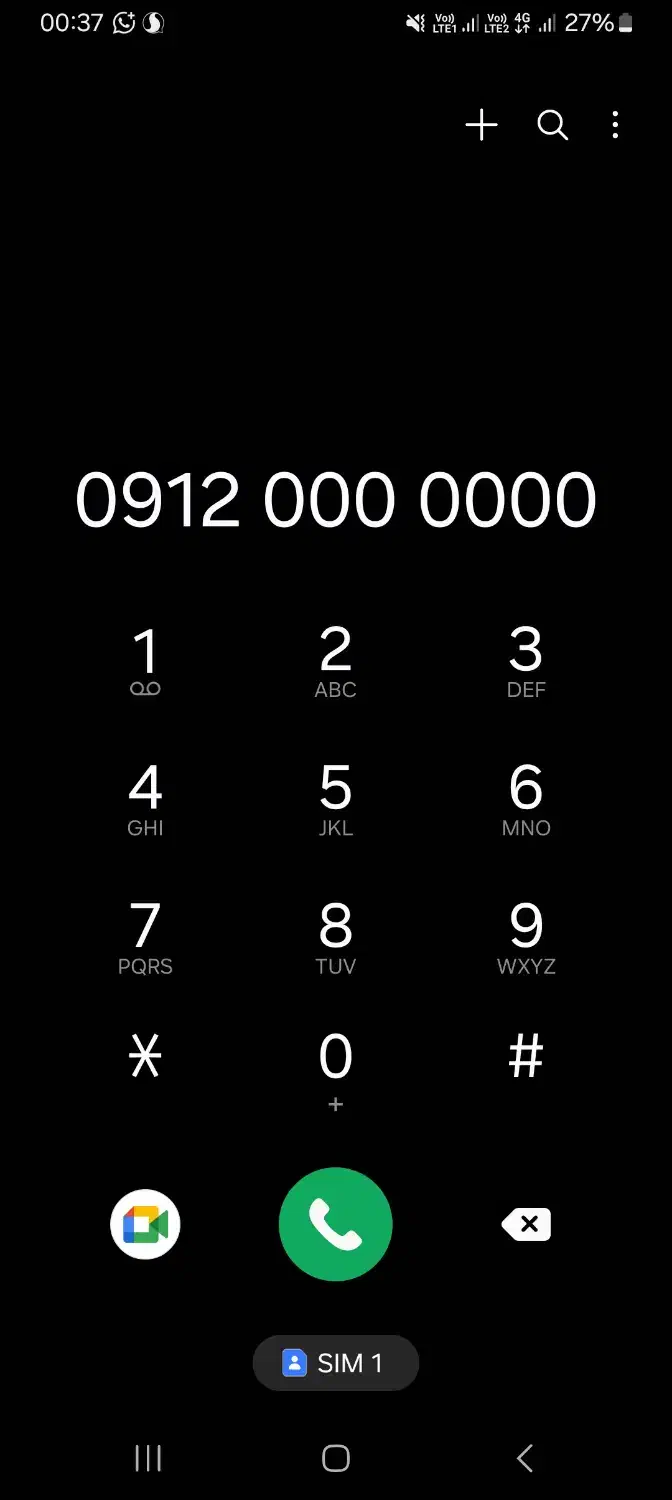Dial digit 1 on the keypad
The image size is (672, 1500).
(x=145, y=662)
